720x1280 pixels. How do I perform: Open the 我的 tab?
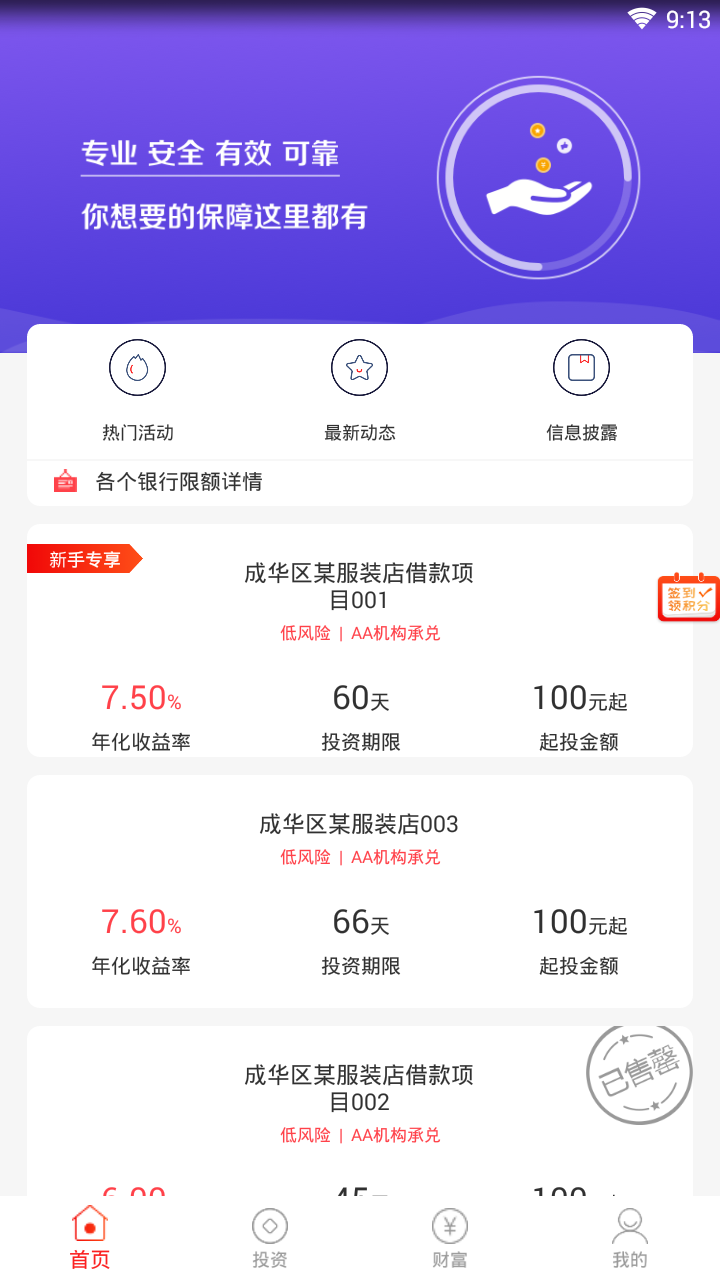629,1238
